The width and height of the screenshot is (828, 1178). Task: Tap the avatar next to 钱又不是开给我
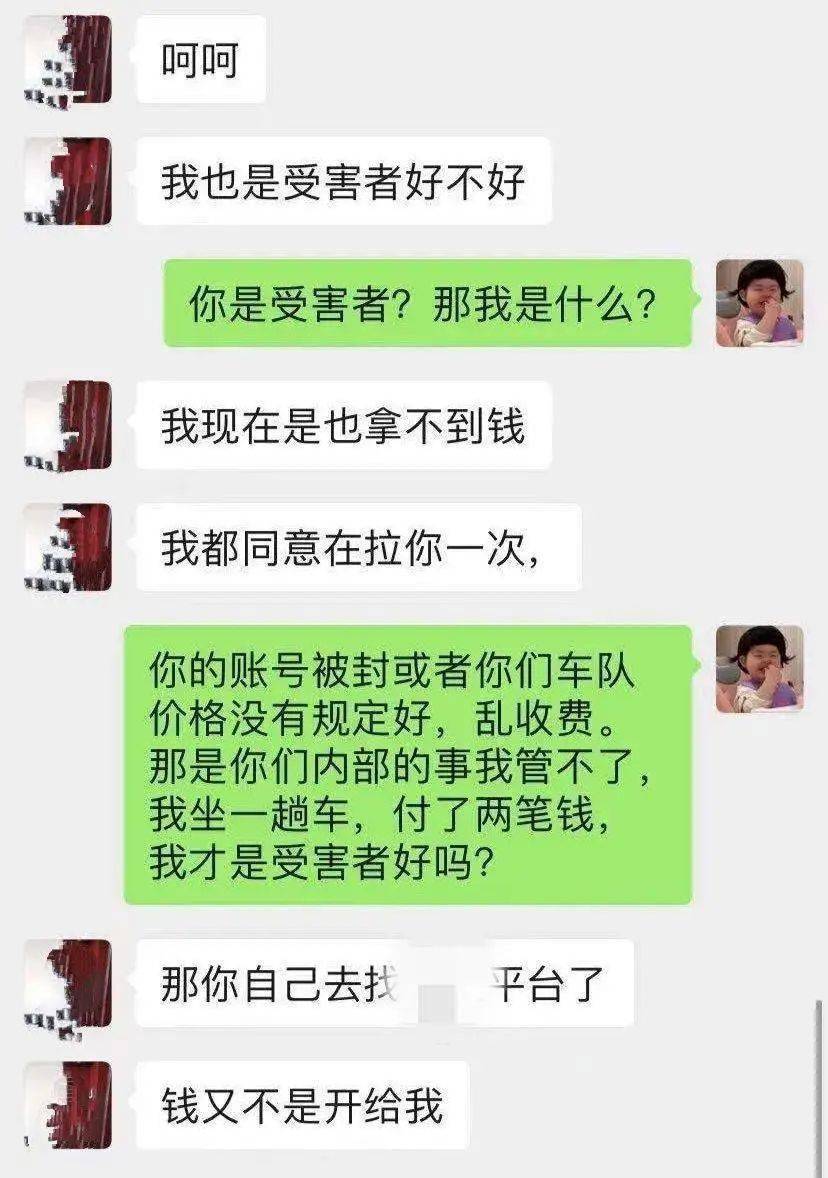(x=68, y=1105)
